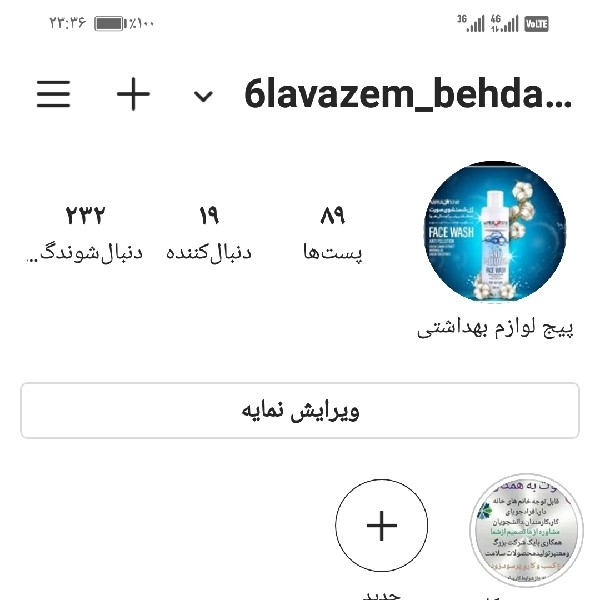Open the list of 232 following
The width and height of the screenshot is (600, 600).
85,232
